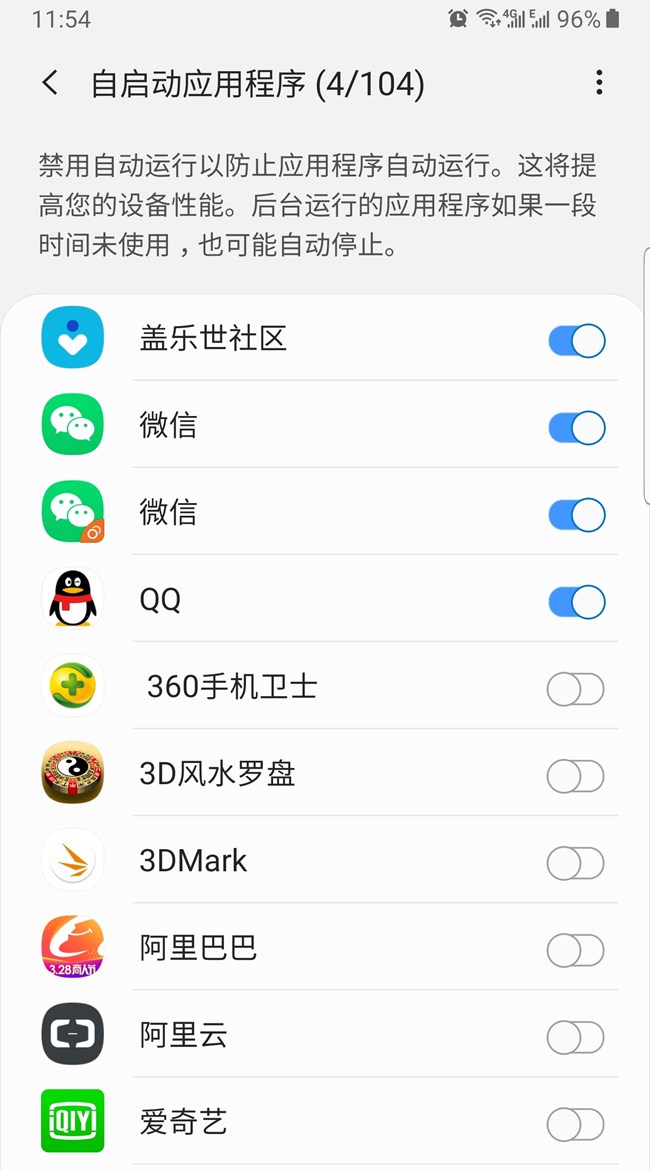Enable 3DMark auto-start toggle
Screen dimensions: 650x1170
tap(575, 863)
